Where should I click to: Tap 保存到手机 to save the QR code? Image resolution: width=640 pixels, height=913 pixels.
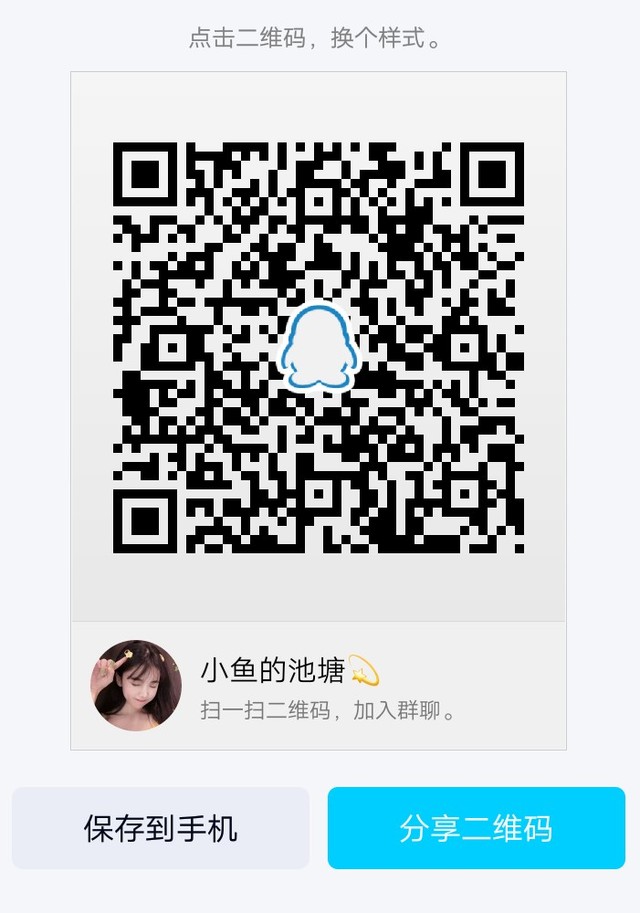coord(161,828)
